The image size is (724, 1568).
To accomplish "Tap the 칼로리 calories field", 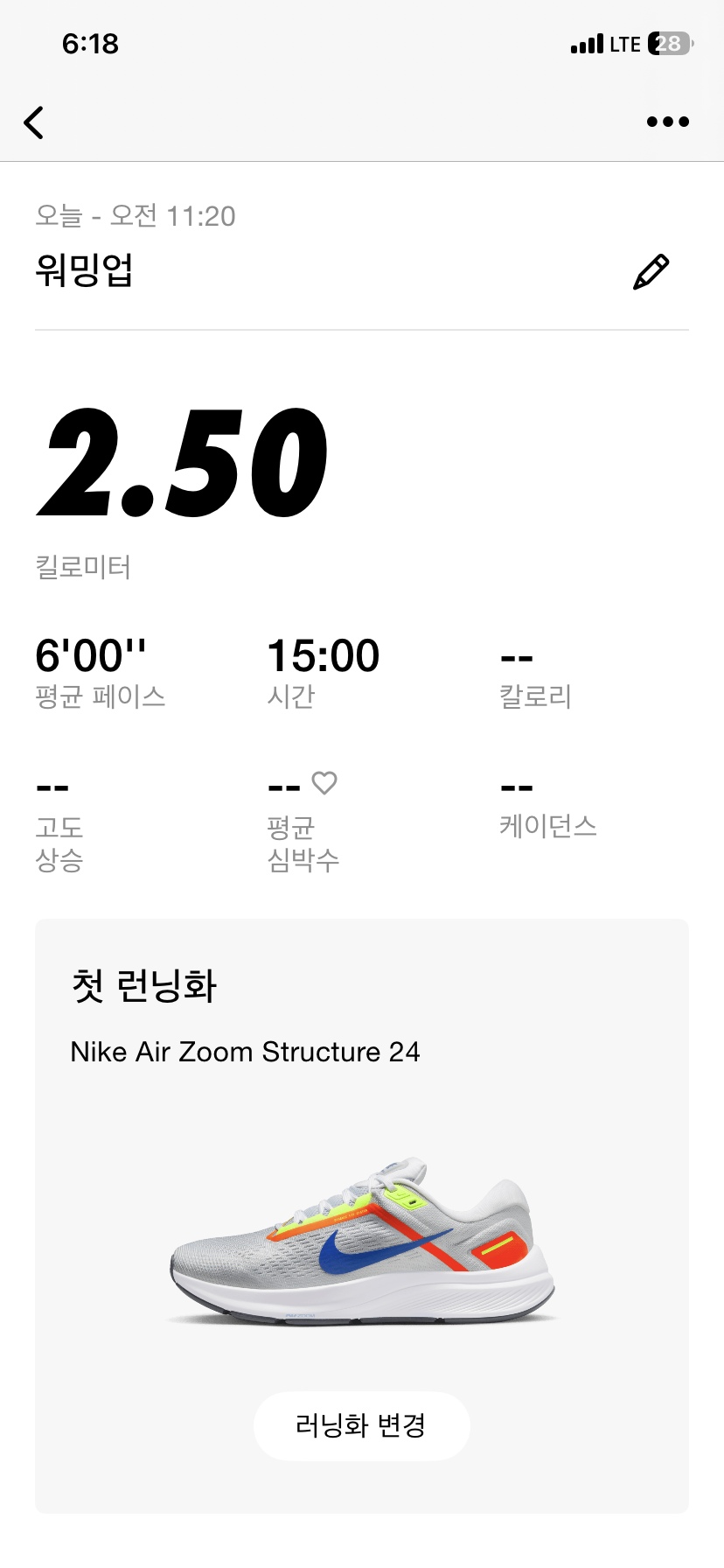I will pos(537,674).
